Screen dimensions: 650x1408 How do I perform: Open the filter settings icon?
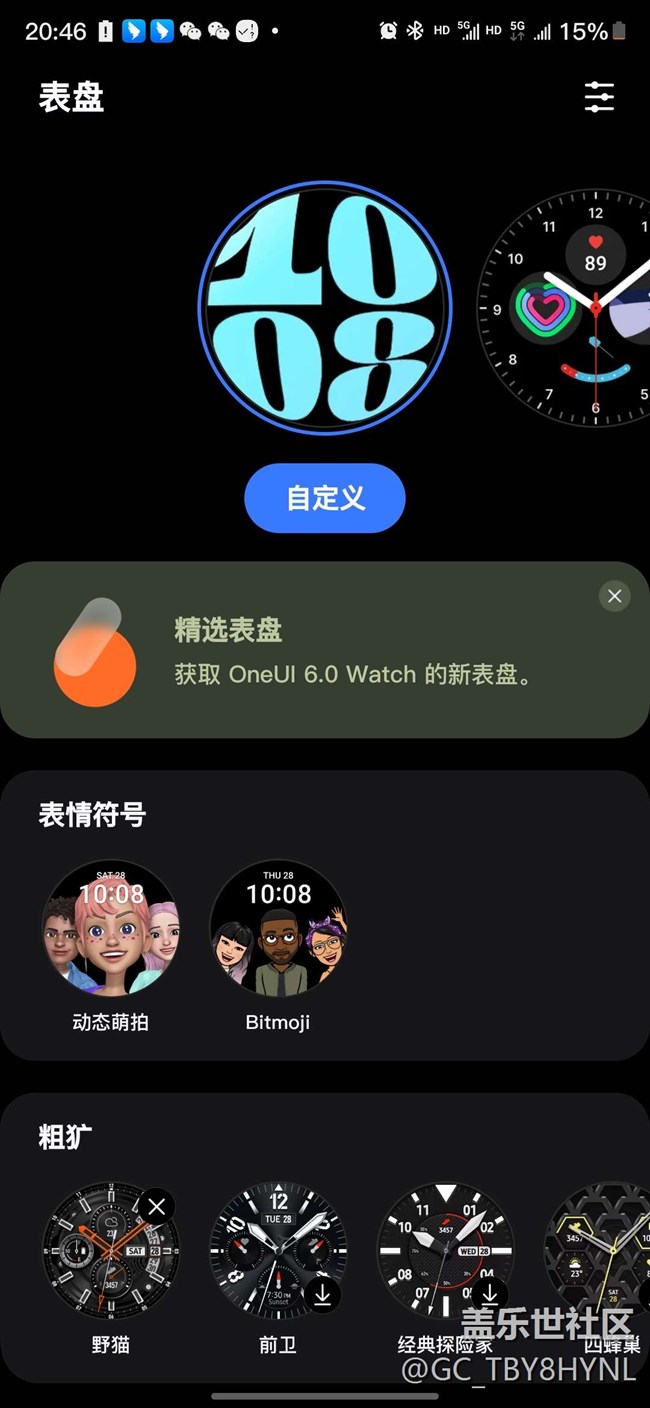point(599,97)
